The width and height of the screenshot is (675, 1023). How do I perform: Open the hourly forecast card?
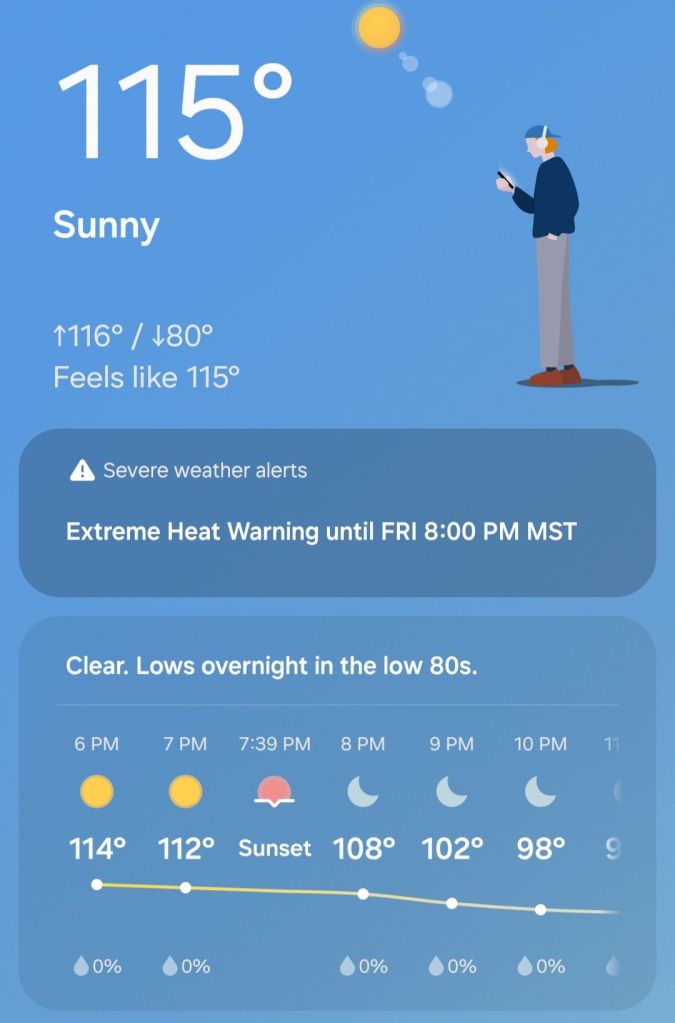pos(337,665)
